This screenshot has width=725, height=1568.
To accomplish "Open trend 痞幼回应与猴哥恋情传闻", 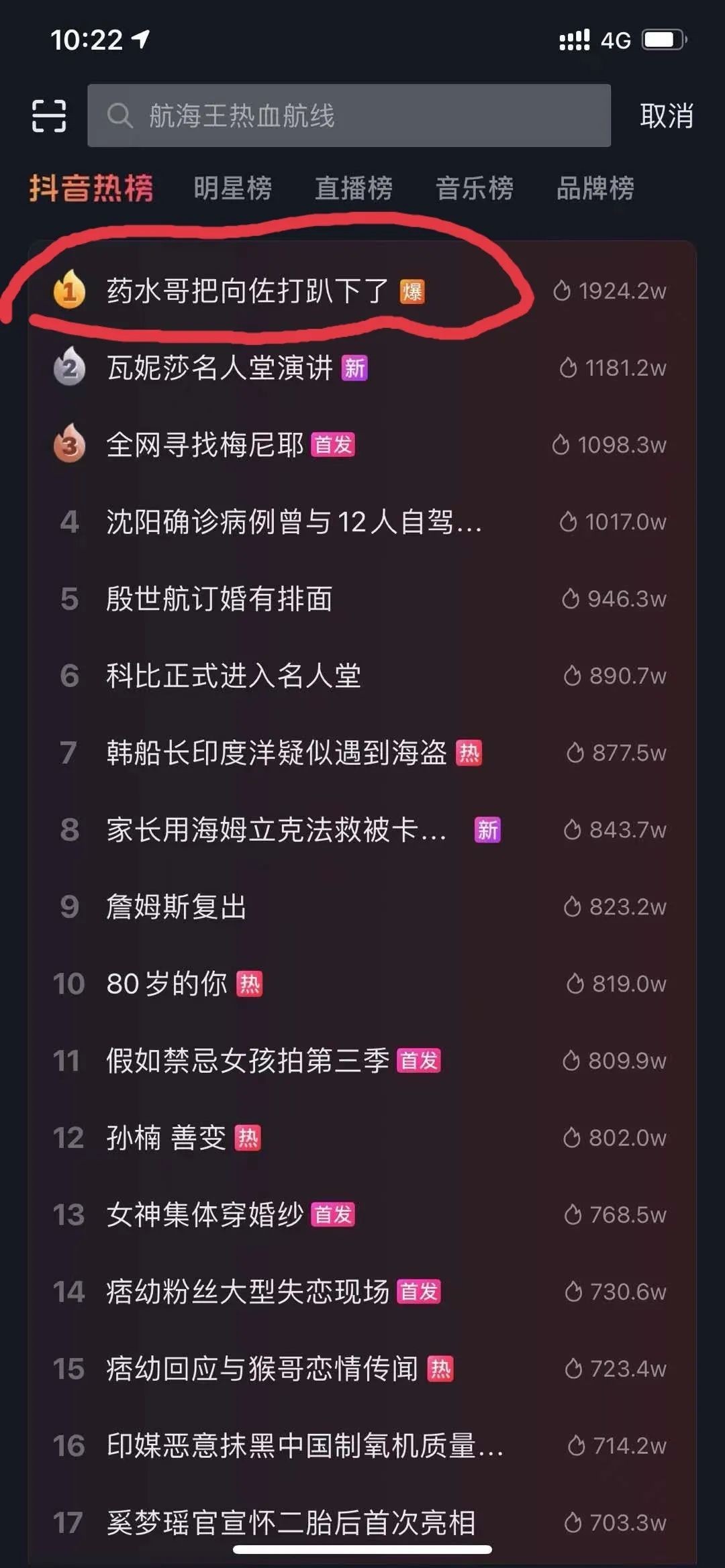I will click(x=262, y=1369).
